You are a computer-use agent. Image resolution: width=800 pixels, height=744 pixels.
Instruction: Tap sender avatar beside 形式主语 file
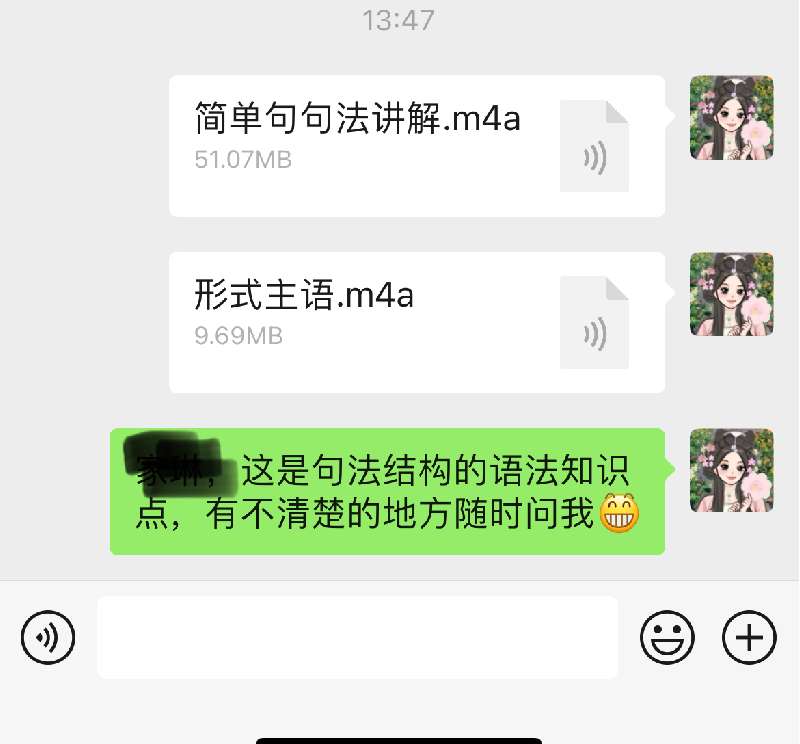tap(732, 294)
